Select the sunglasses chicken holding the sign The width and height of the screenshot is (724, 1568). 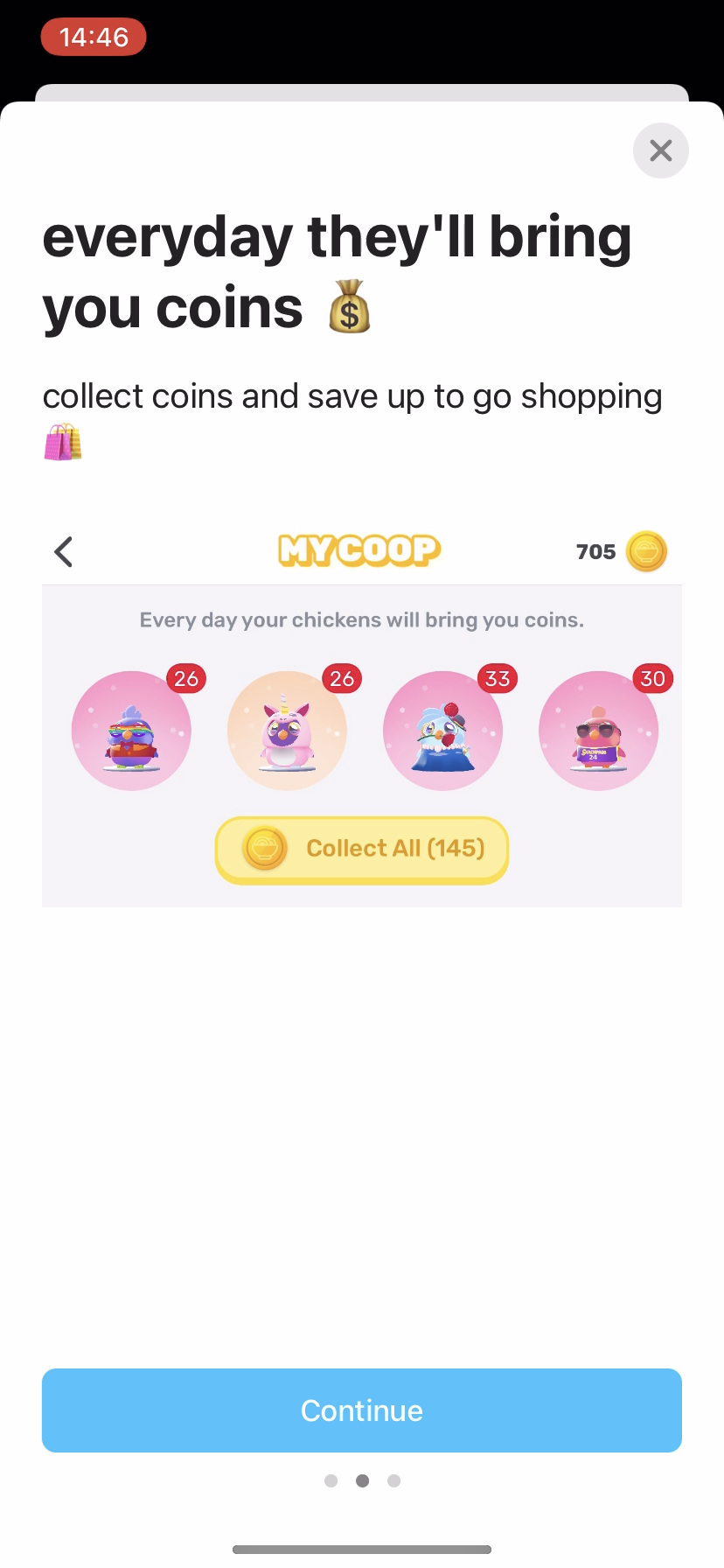598,731
